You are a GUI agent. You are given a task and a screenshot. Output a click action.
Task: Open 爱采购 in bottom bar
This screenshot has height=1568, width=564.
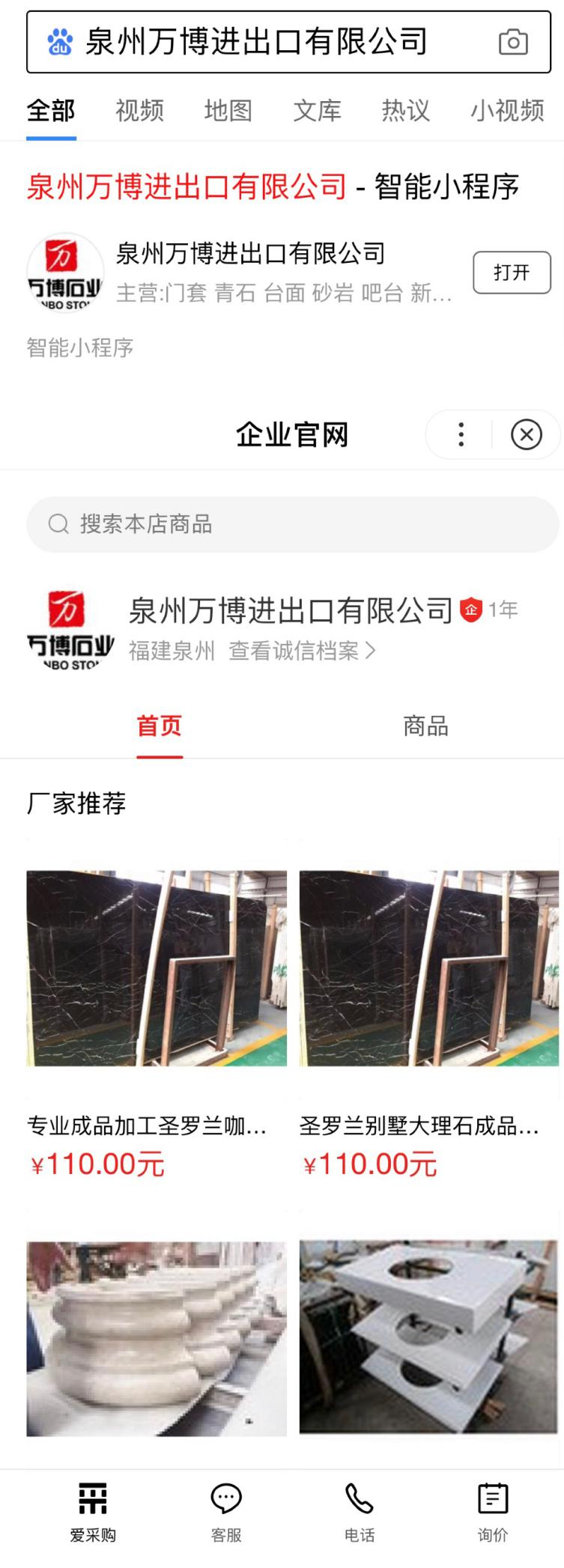click(x=93, y=1513)
